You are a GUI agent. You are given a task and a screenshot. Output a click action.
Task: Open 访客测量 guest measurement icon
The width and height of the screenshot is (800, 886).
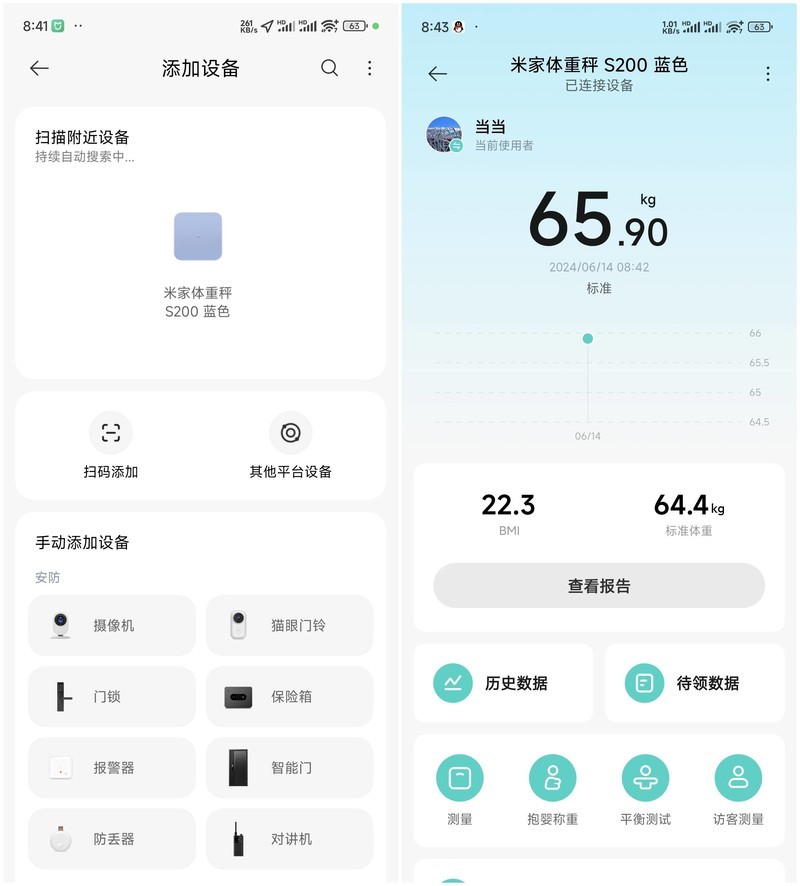738,777
